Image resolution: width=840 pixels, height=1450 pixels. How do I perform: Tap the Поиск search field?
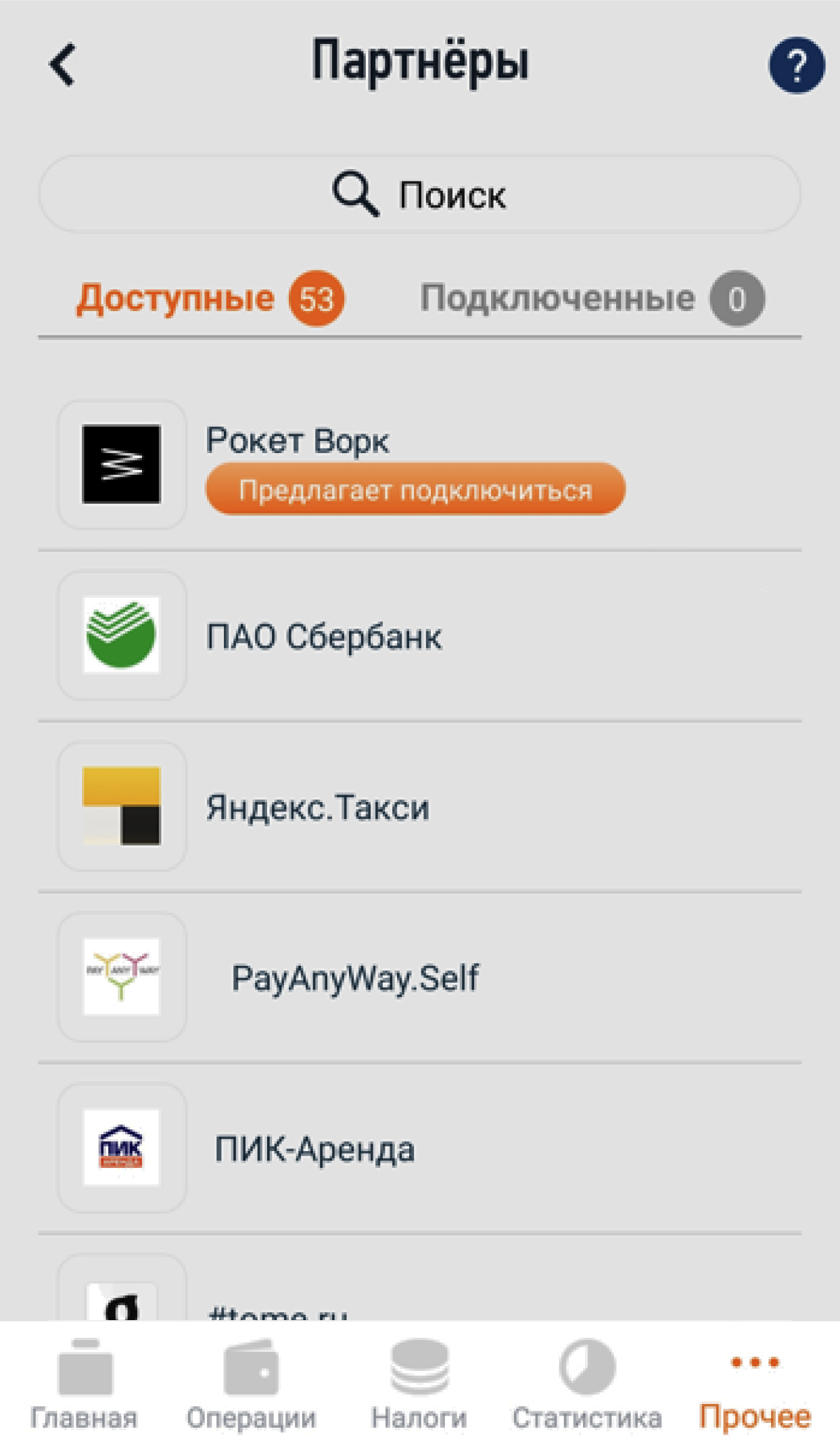pyautogui.click(x=419, y=194)
